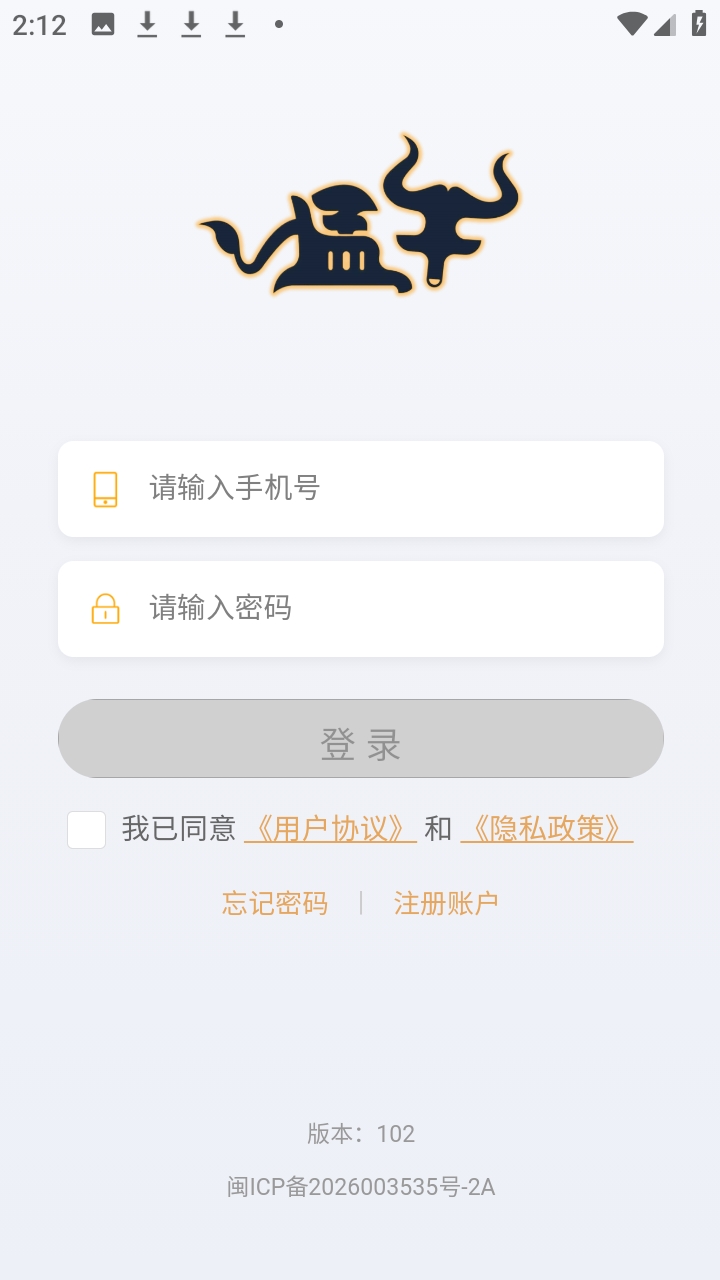The height and width of the screenshot is (1280, 720).
Task: Go to 注册账户 account registration
Action: pos(446,904)
